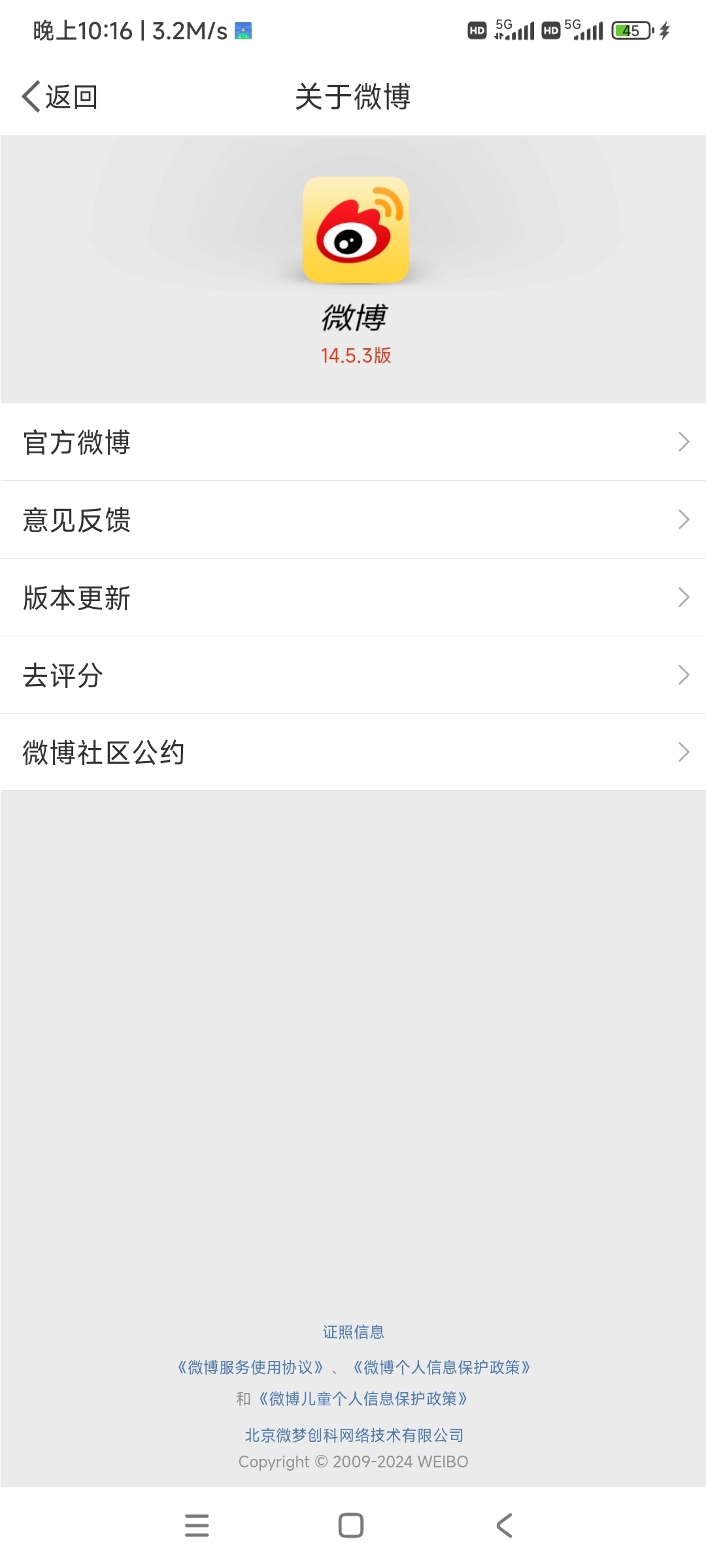Tap 北京微梦创科网络技术有限公司 link

pyautogui.click(x=354, y=1435)
